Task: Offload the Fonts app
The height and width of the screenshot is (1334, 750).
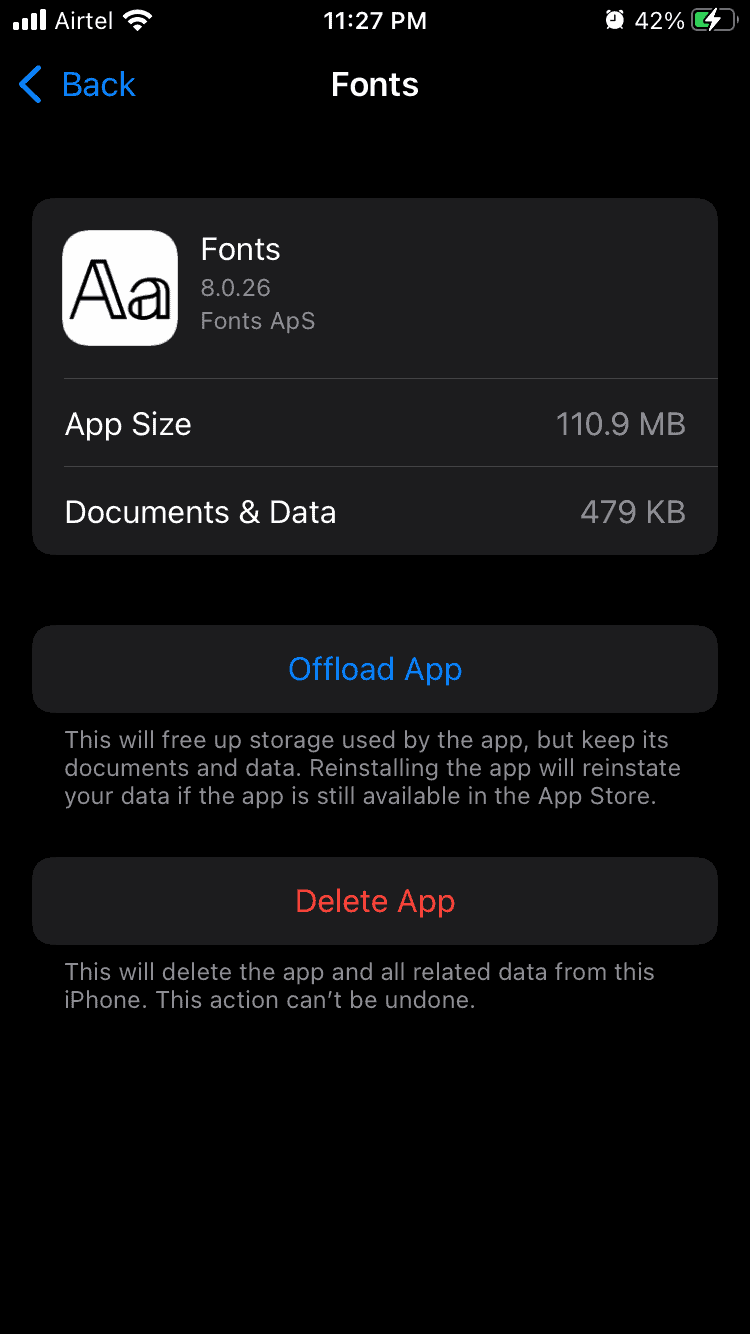Action: tap(375, 669)
